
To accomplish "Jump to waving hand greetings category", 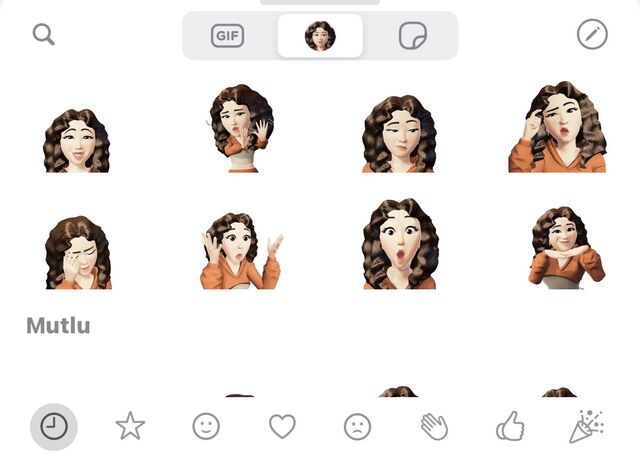I will coord(434,427).
